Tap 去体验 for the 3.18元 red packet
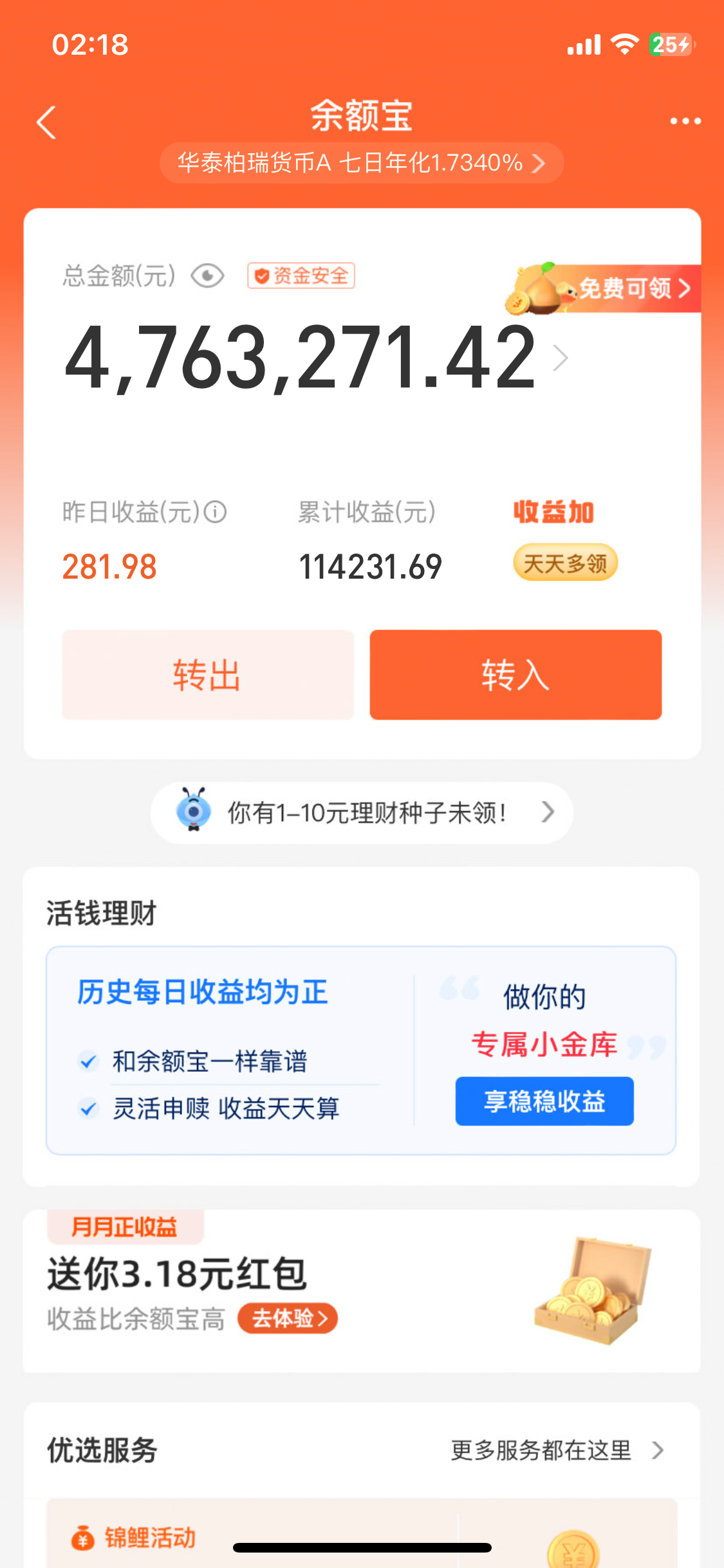The image size is (724, 1568). click(288, 1318)
